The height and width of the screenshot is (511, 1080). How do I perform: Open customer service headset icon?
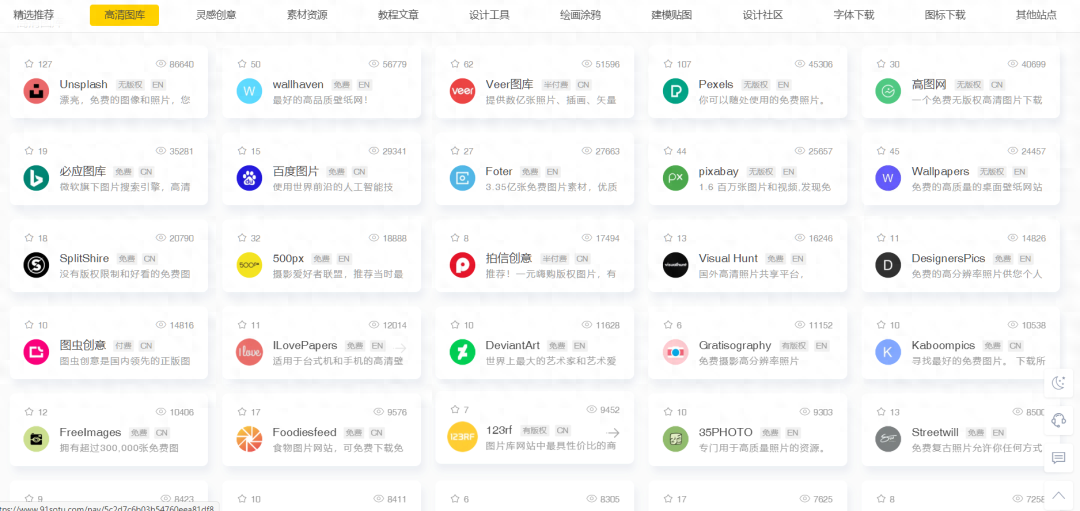pos(1059,420)
